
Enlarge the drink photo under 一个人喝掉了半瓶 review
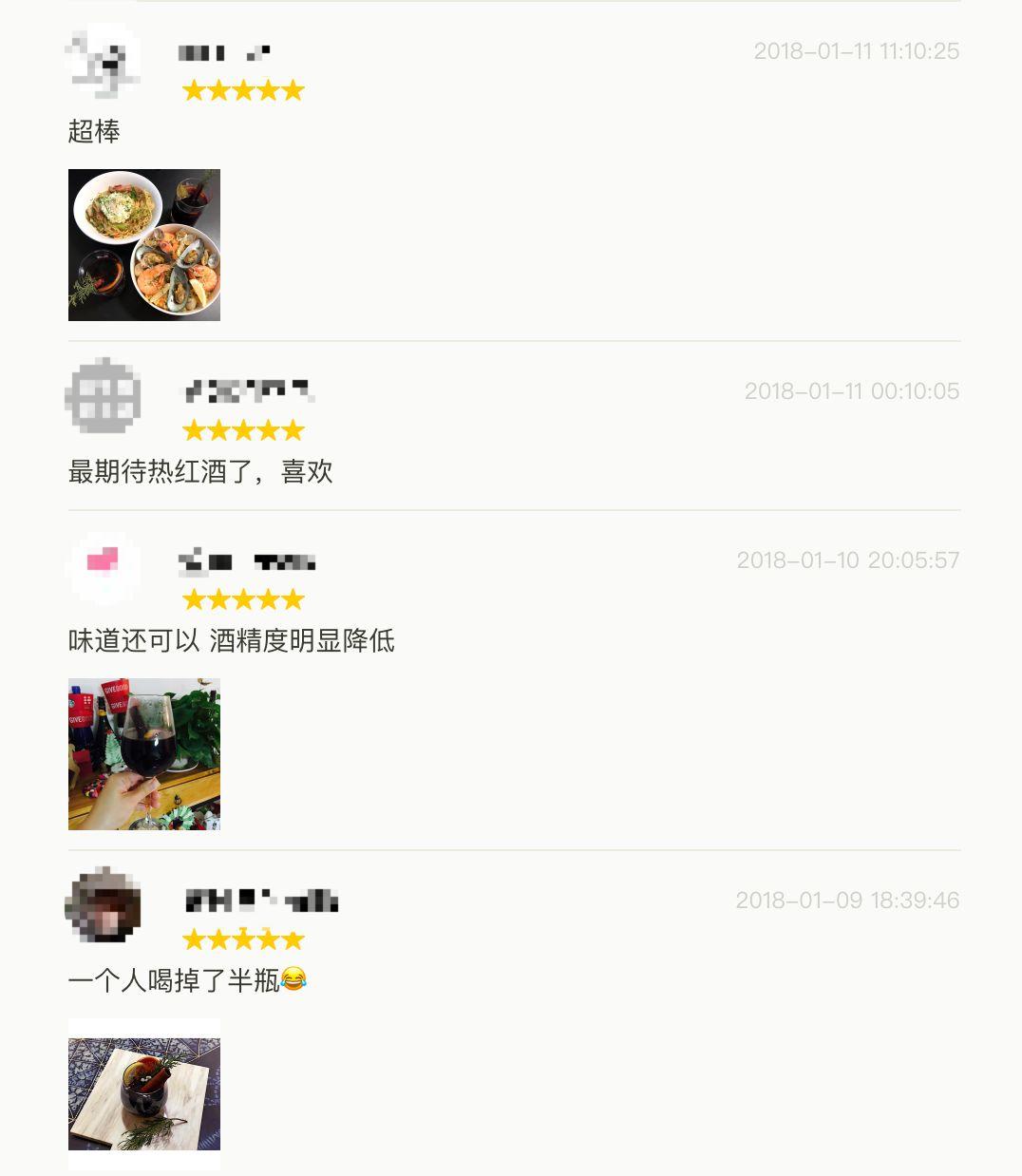pos(144,1094)
